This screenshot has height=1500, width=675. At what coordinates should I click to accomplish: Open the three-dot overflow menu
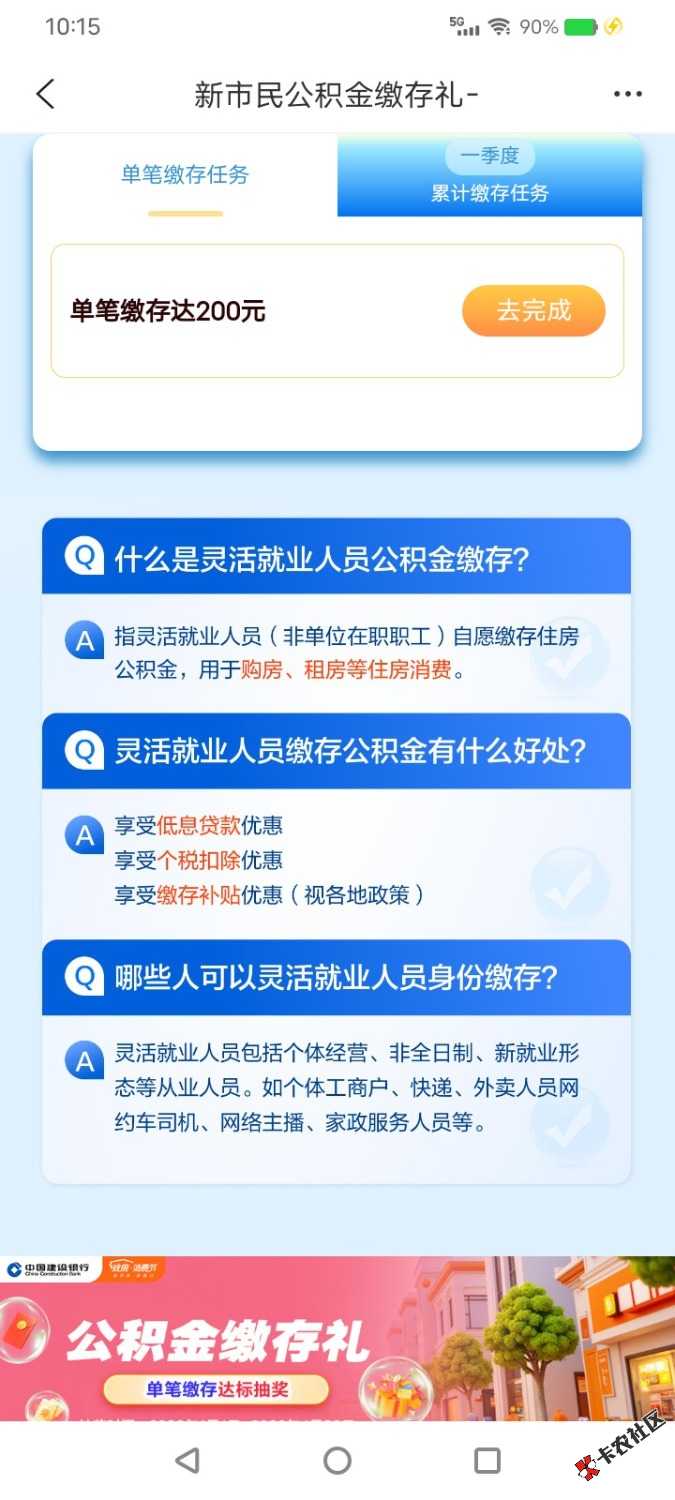627,94
